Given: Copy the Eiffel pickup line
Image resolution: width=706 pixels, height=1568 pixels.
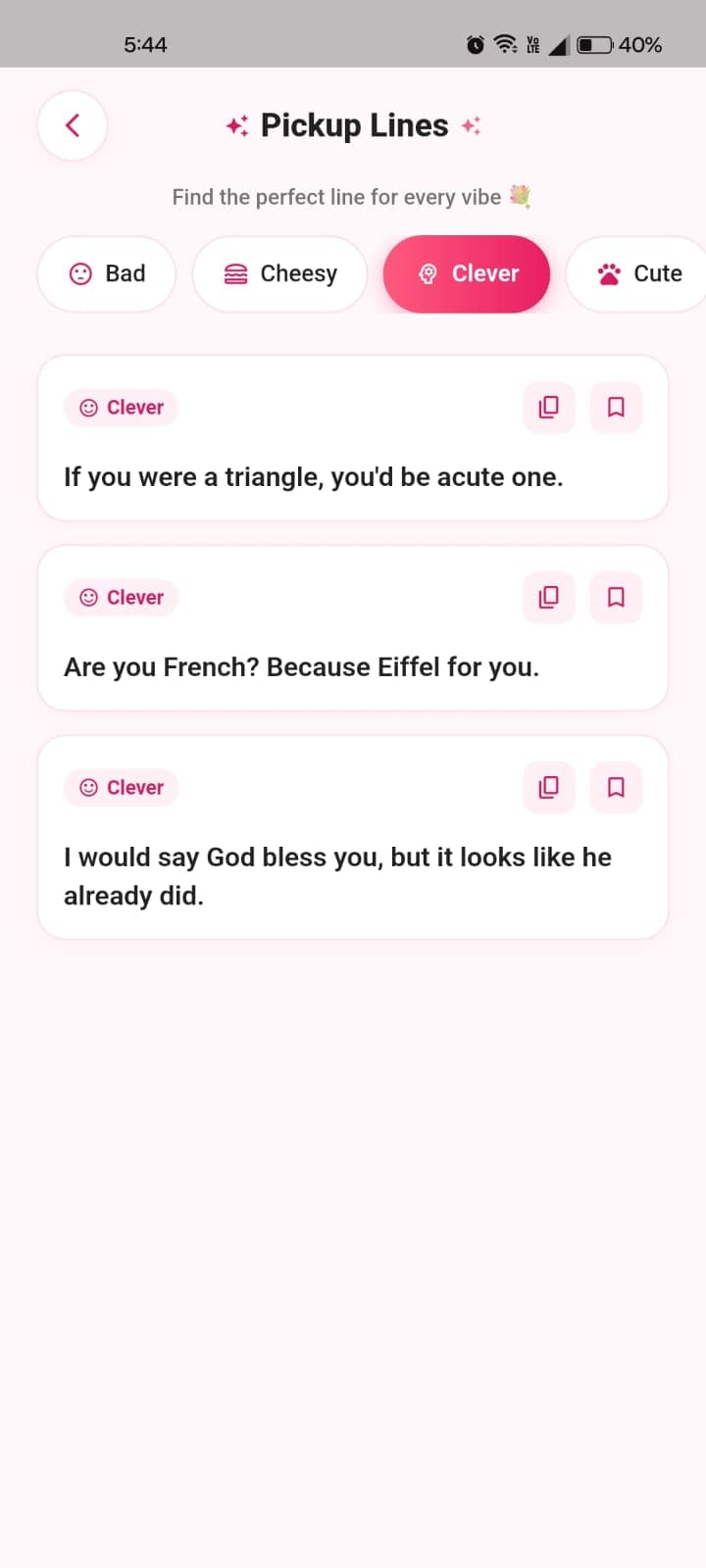Looking at the screenshot, I should click(549, 597).
